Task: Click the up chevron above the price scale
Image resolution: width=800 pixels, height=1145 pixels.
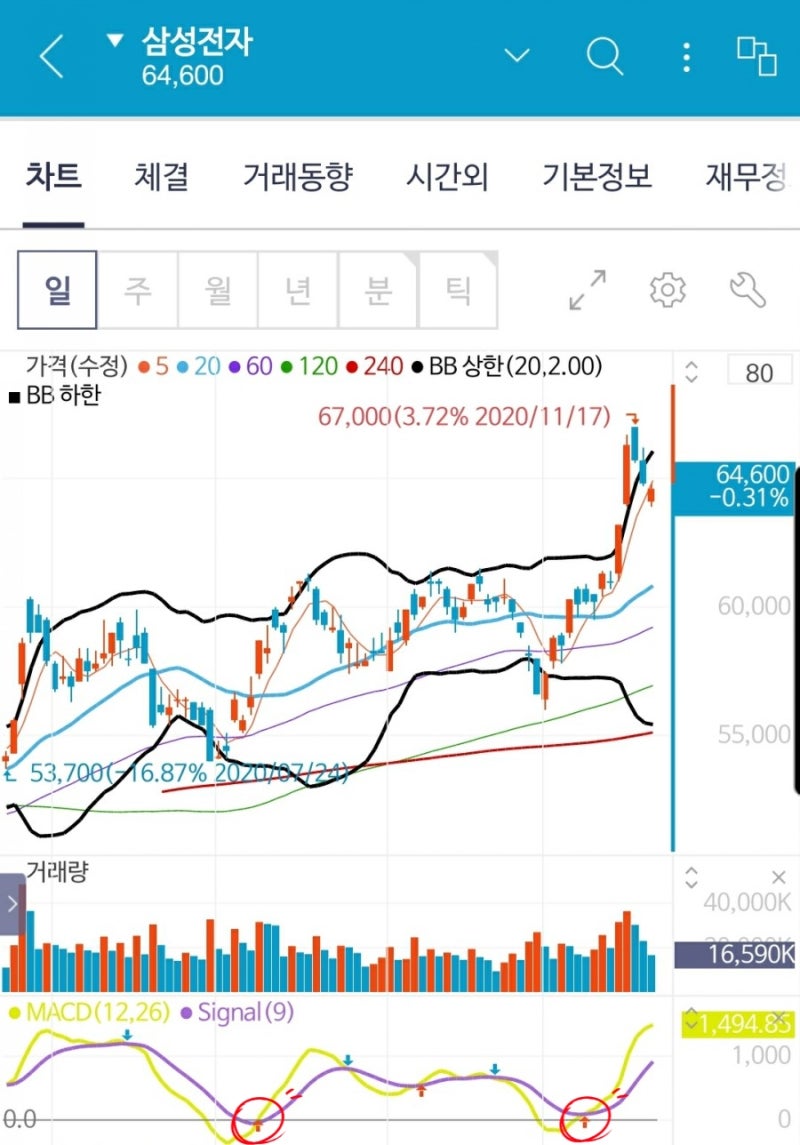Action: [x=690, y=365]
